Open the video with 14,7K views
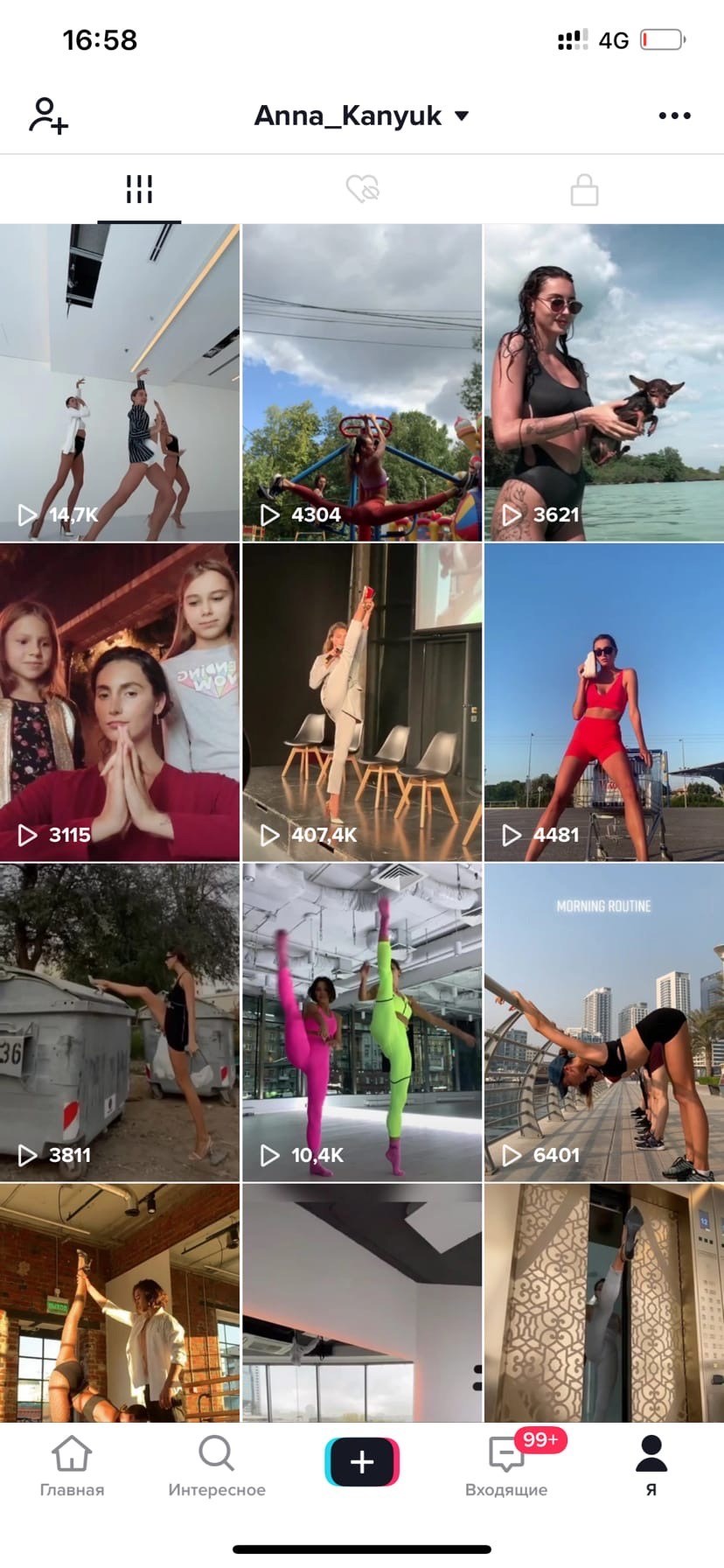This screenshot has width=724, height=1568. tap(120, 383)
